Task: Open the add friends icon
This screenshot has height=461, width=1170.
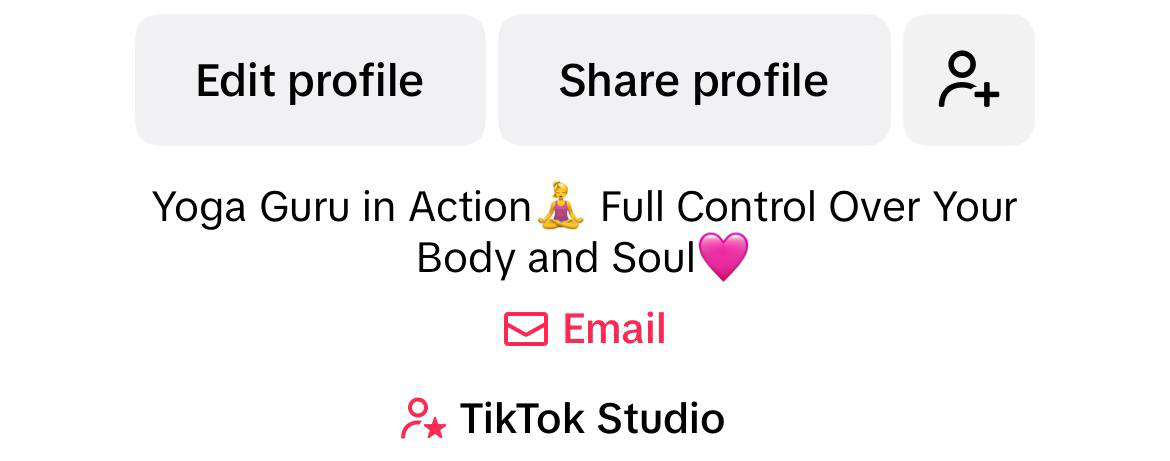Action: click(x=968, y=80)
